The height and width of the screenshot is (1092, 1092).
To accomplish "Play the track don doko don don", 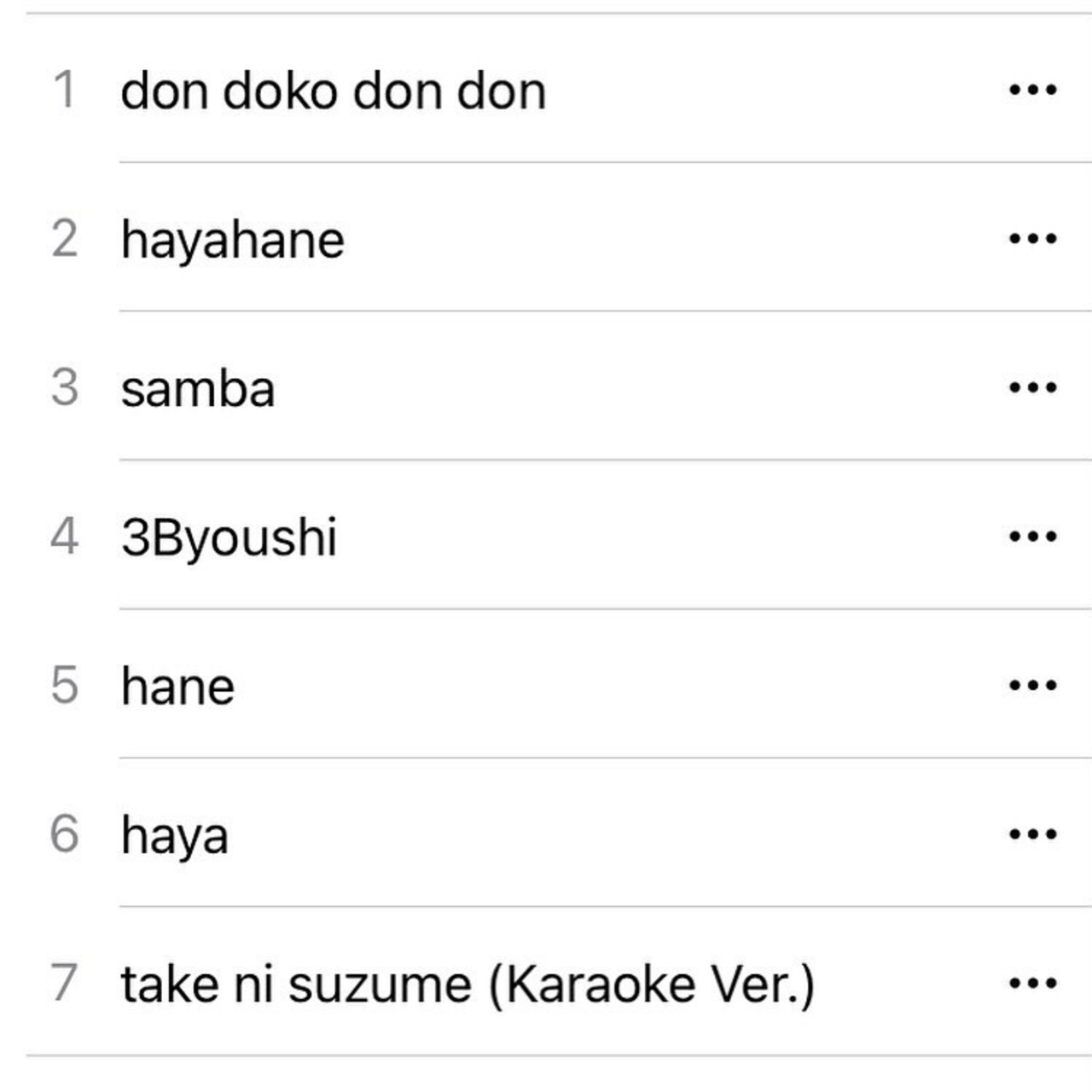I will point(333,90).
